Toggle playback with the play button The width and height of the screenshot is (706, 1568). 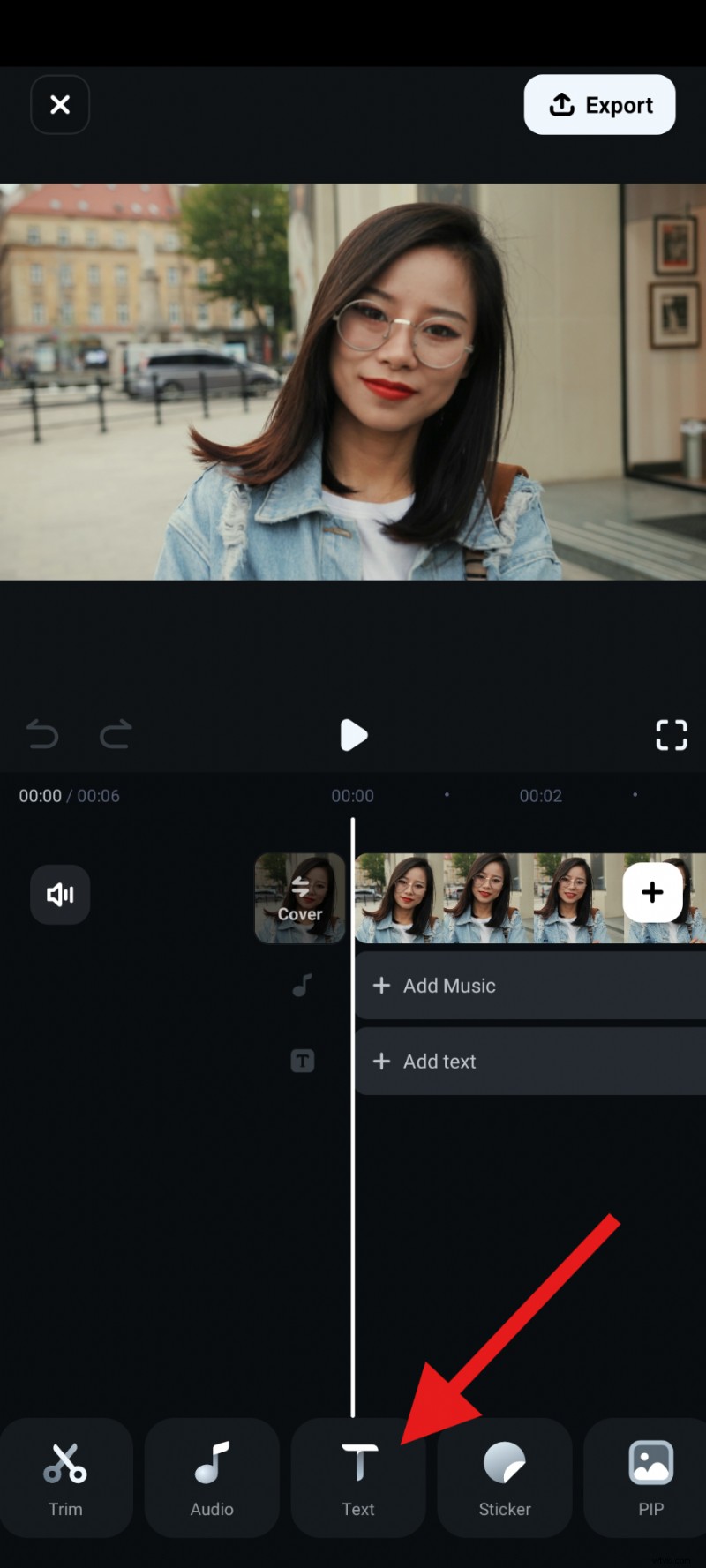pyautogui.click(x=353, y=734)
